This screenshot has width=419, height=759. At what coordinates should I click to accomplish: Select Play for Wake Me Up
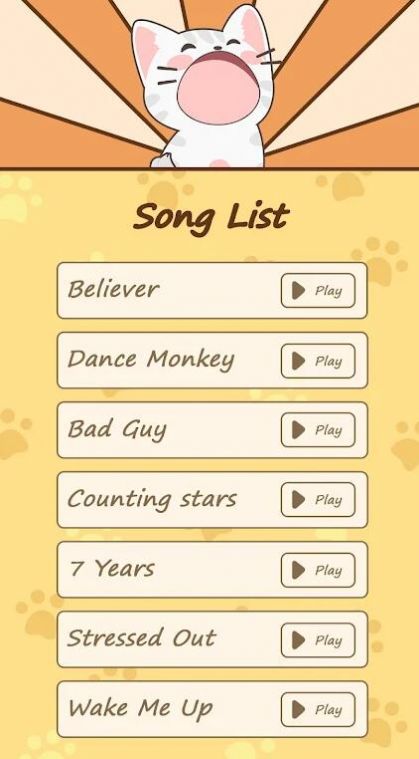(318, 710)
